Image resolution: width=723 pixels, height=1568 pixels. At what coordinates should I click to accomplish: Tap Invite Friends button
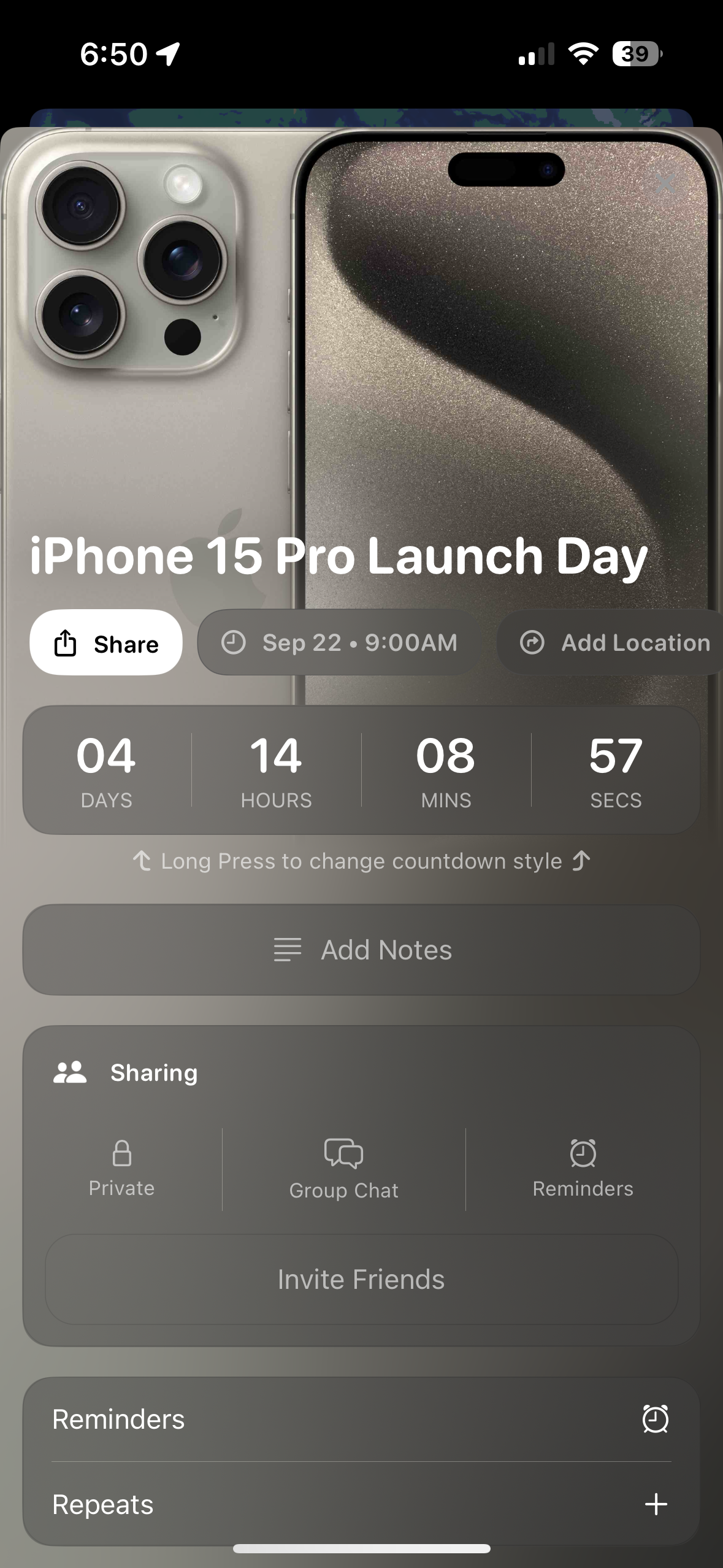[362, 1280]
